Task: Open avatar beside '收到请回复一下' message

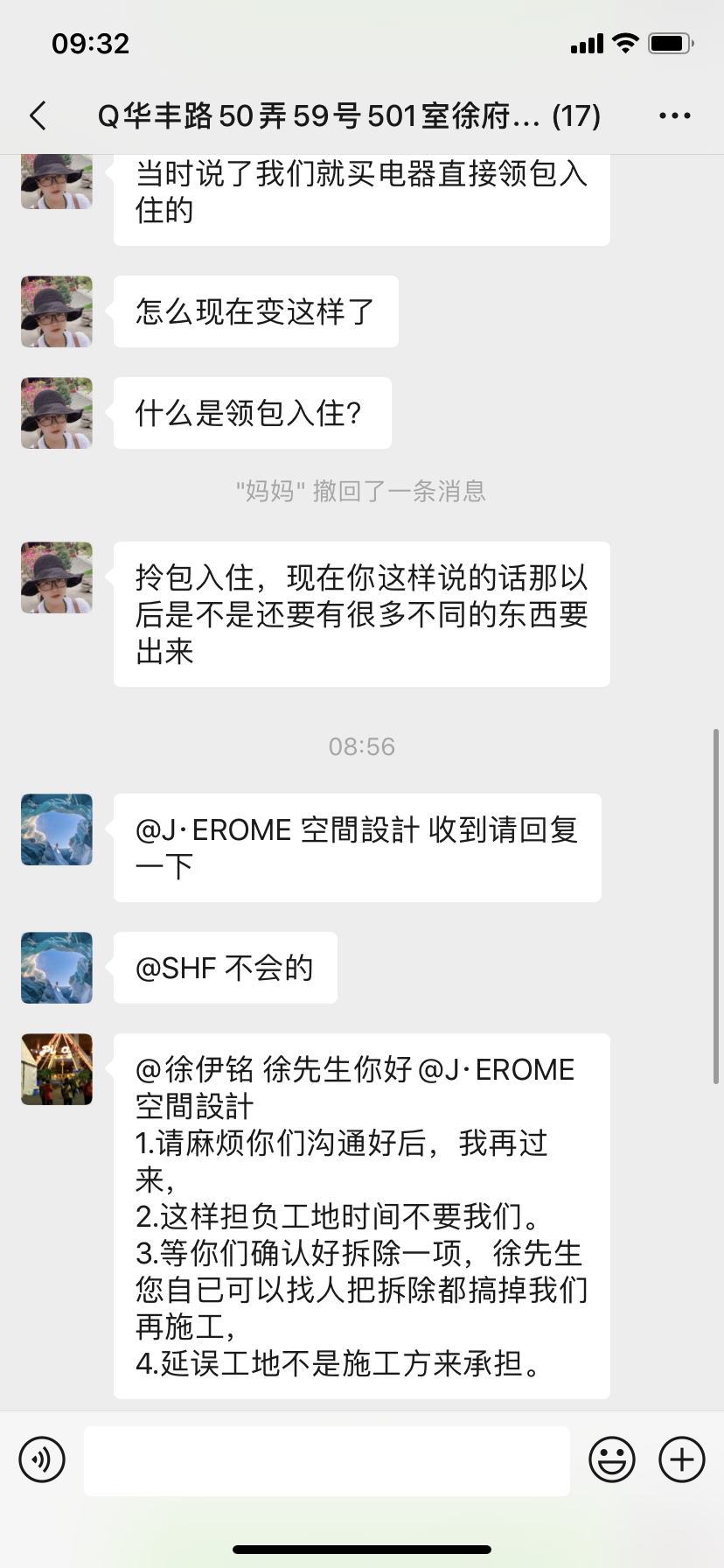Action: (x=57, y=829)
